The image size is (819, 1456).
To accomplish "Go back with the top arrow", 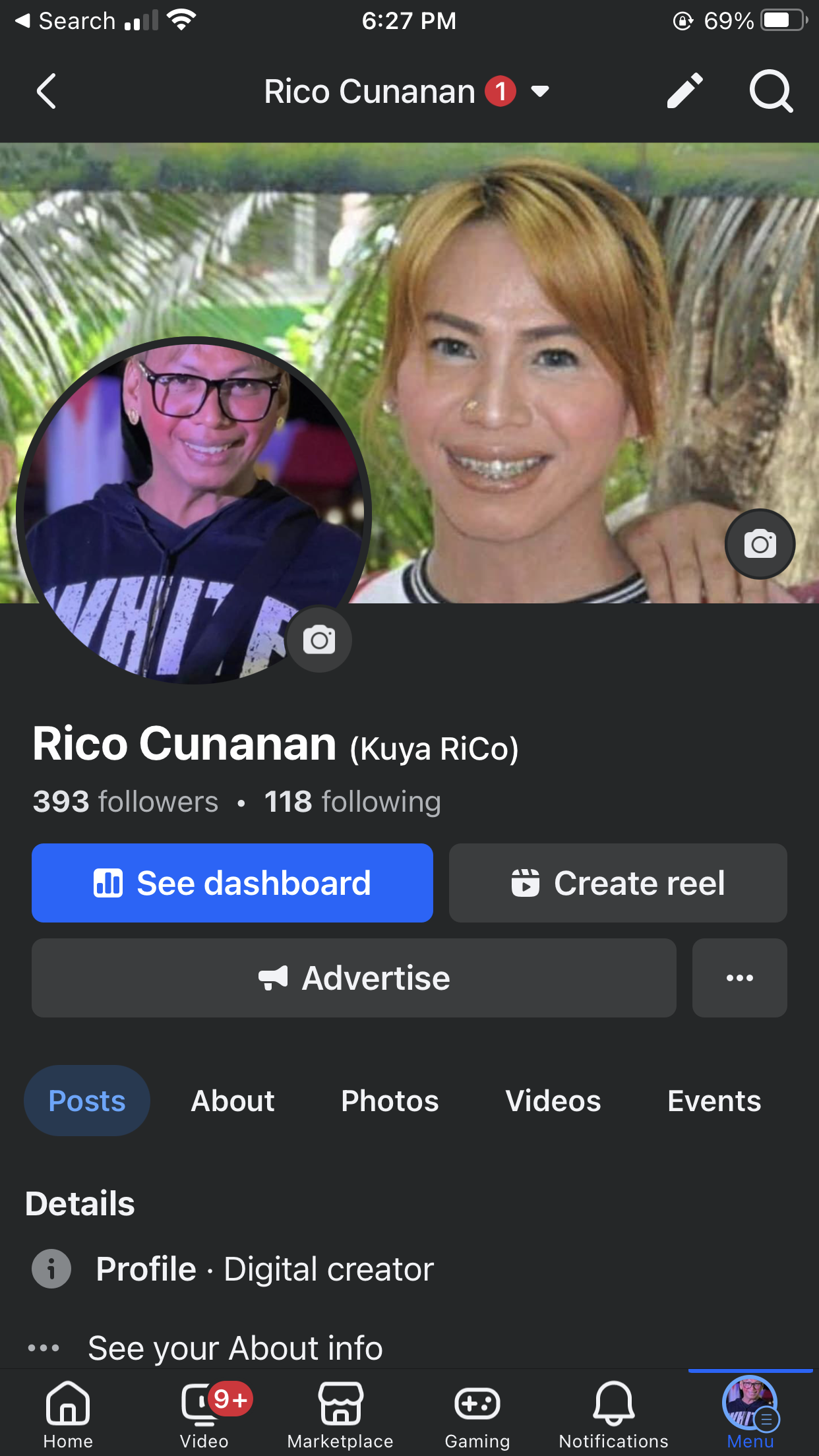I will pyautogui.click(x=46, y=91).
